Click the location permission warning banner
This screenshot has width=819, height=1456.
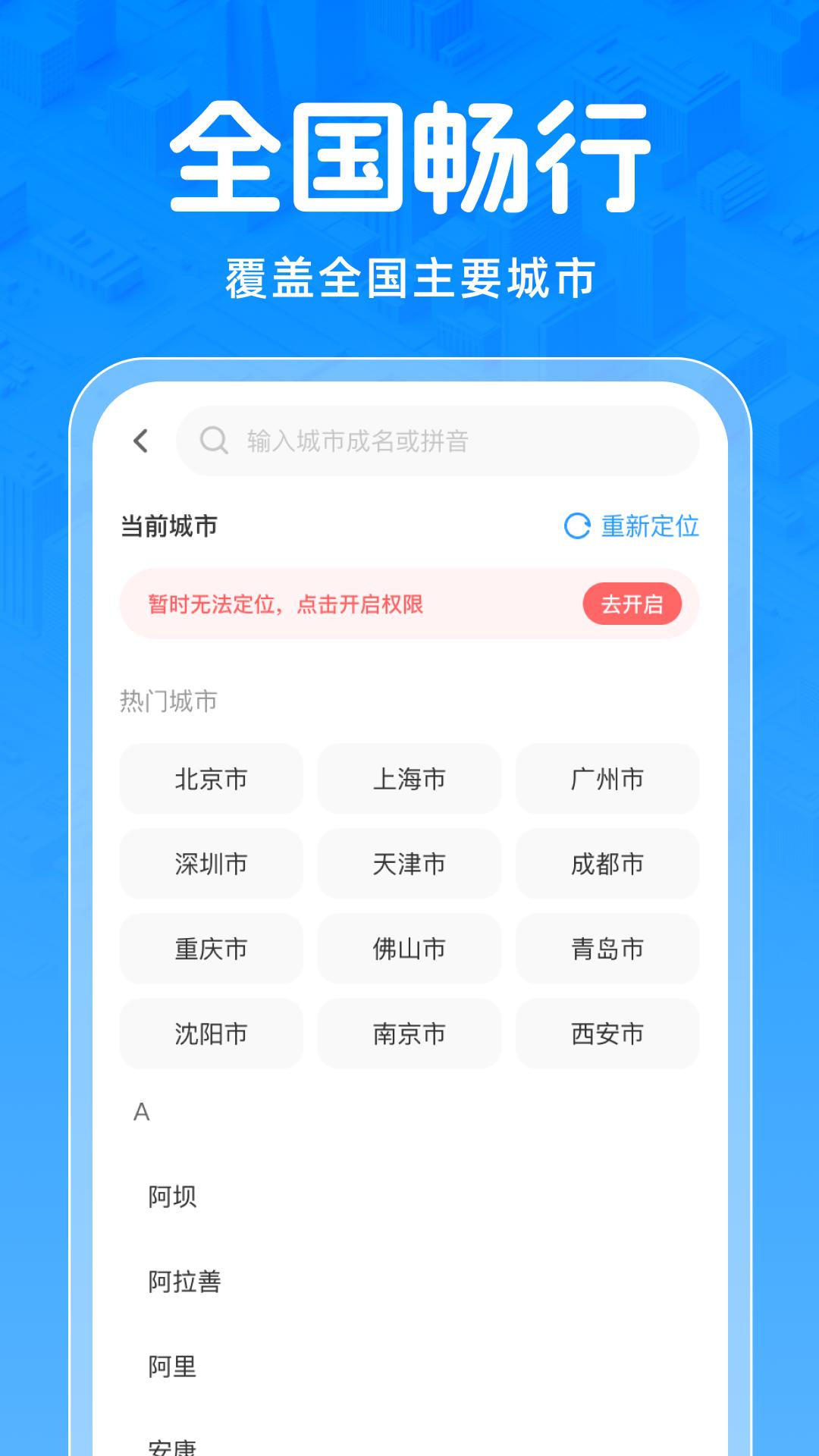pos(409,604)
